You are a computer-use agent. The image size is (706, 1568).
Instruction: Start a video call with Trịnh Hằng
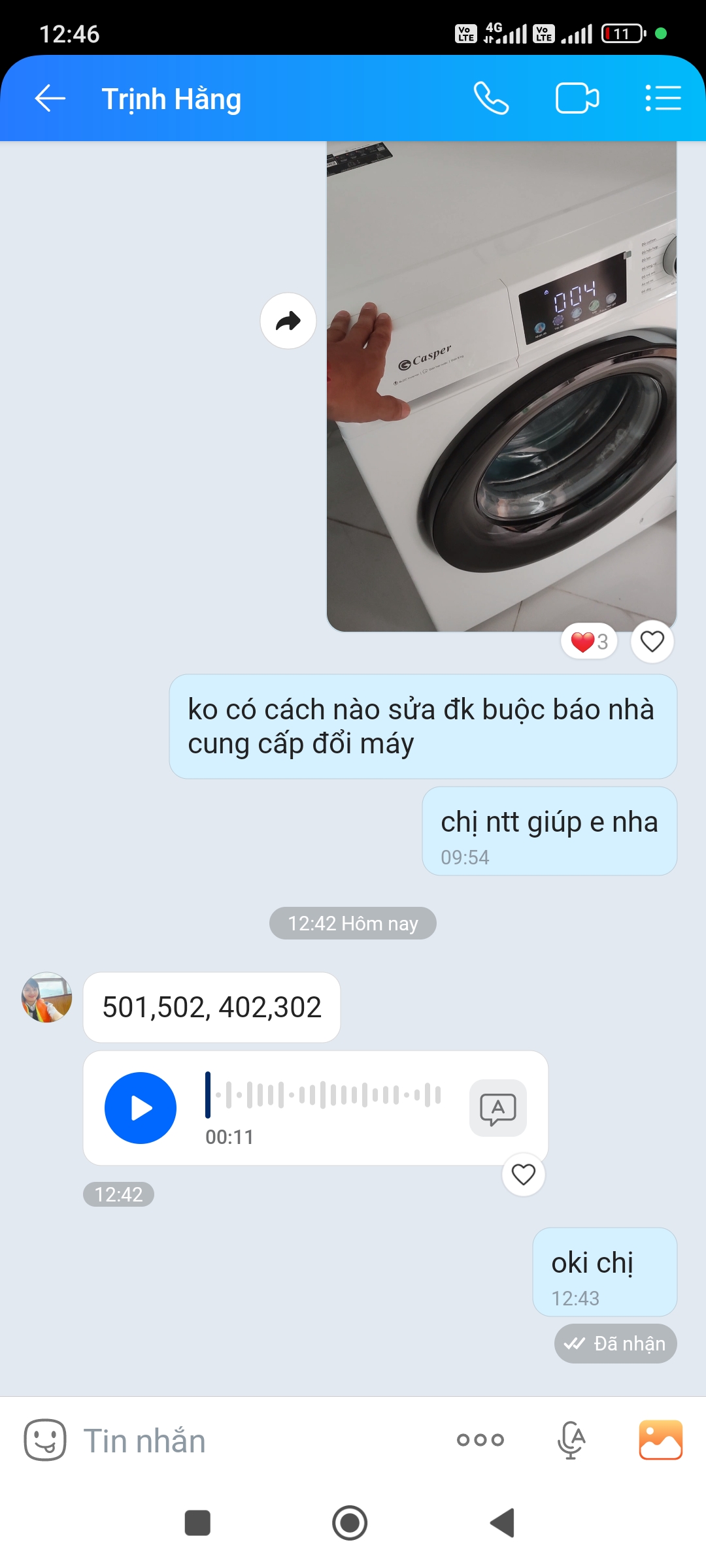tap(577, 99)
